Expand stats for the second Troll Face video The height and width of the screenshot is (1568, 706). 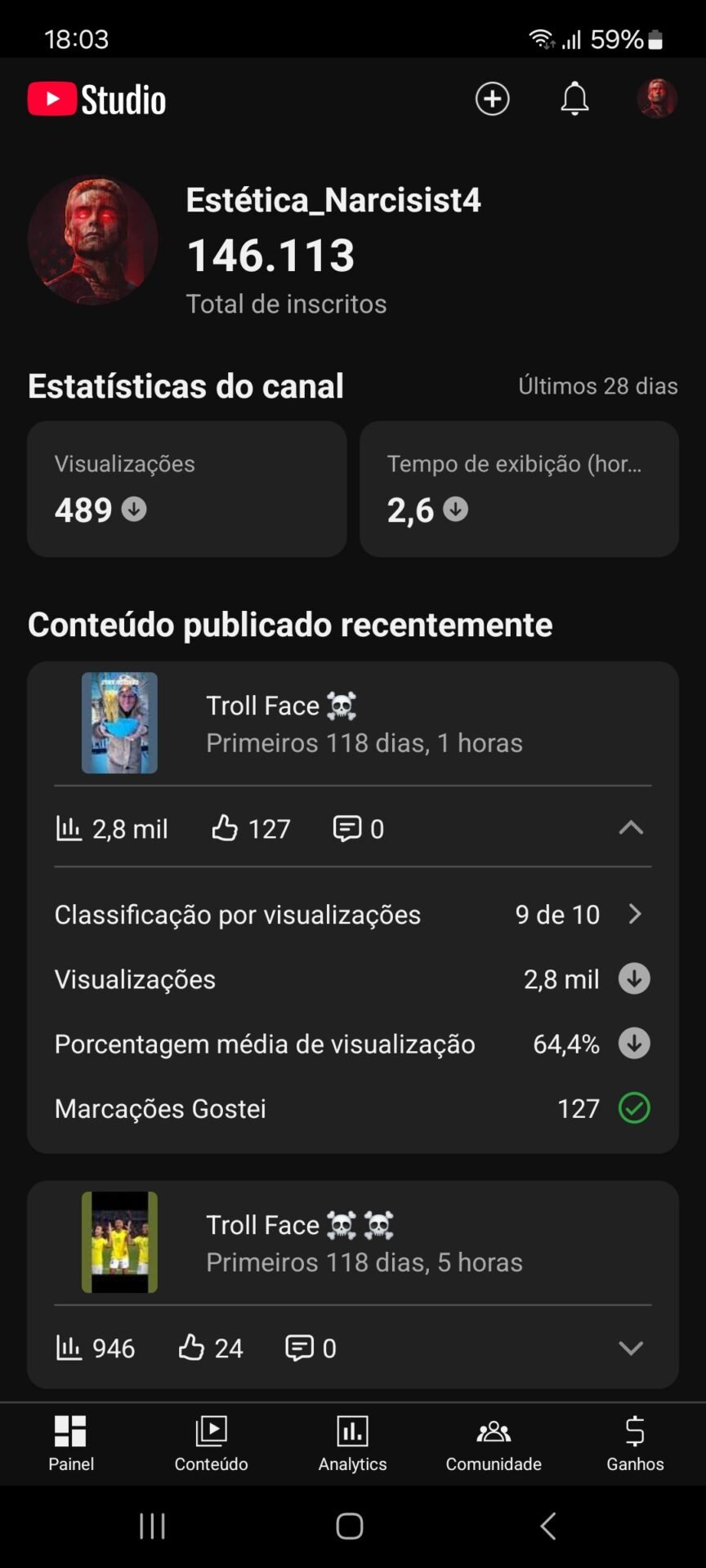click(x=630, y=1348)
